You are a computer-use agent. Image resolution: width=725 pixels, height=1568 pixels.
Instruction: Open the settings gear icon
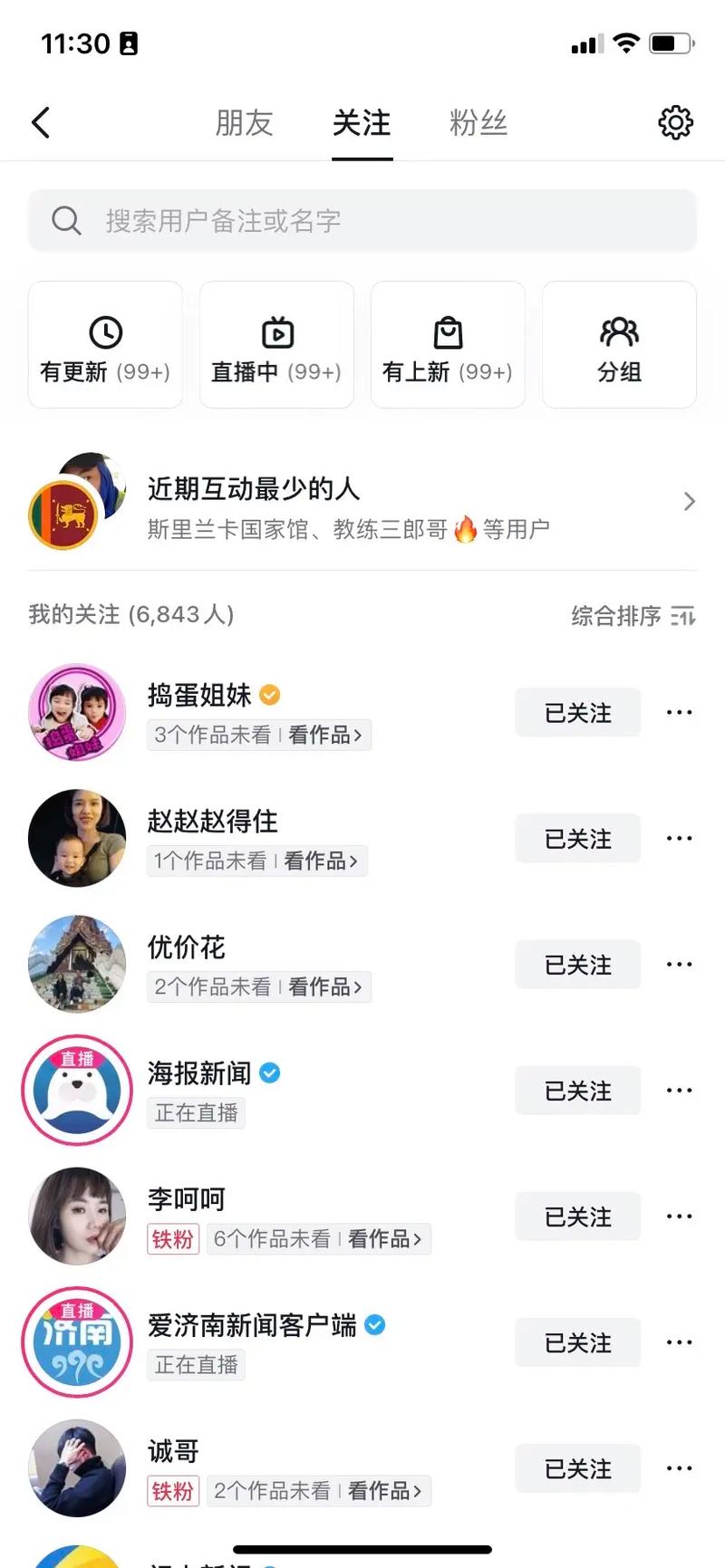(675, 122)
